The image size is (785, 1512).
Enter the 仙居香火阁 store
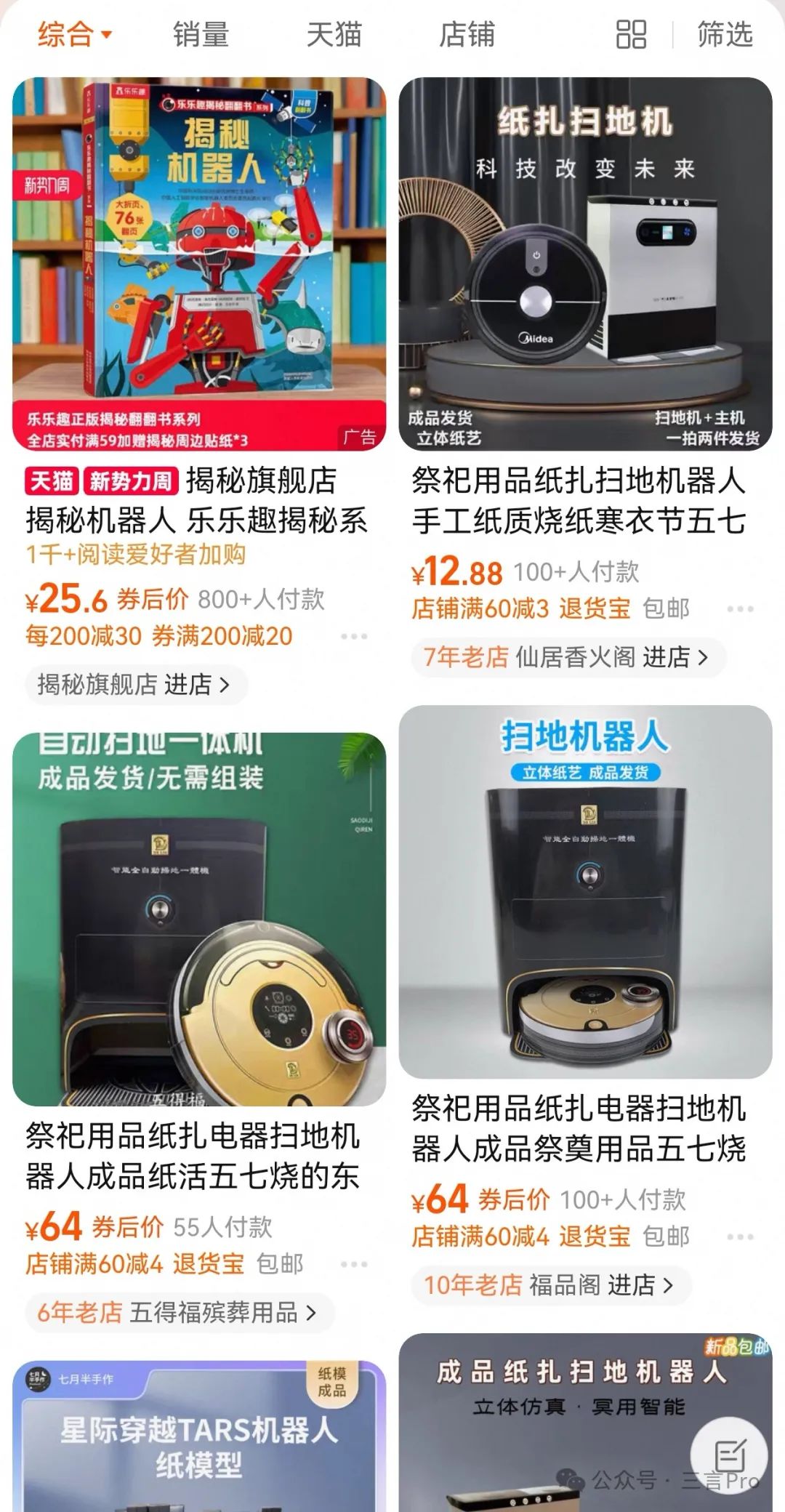coord(568,657)
